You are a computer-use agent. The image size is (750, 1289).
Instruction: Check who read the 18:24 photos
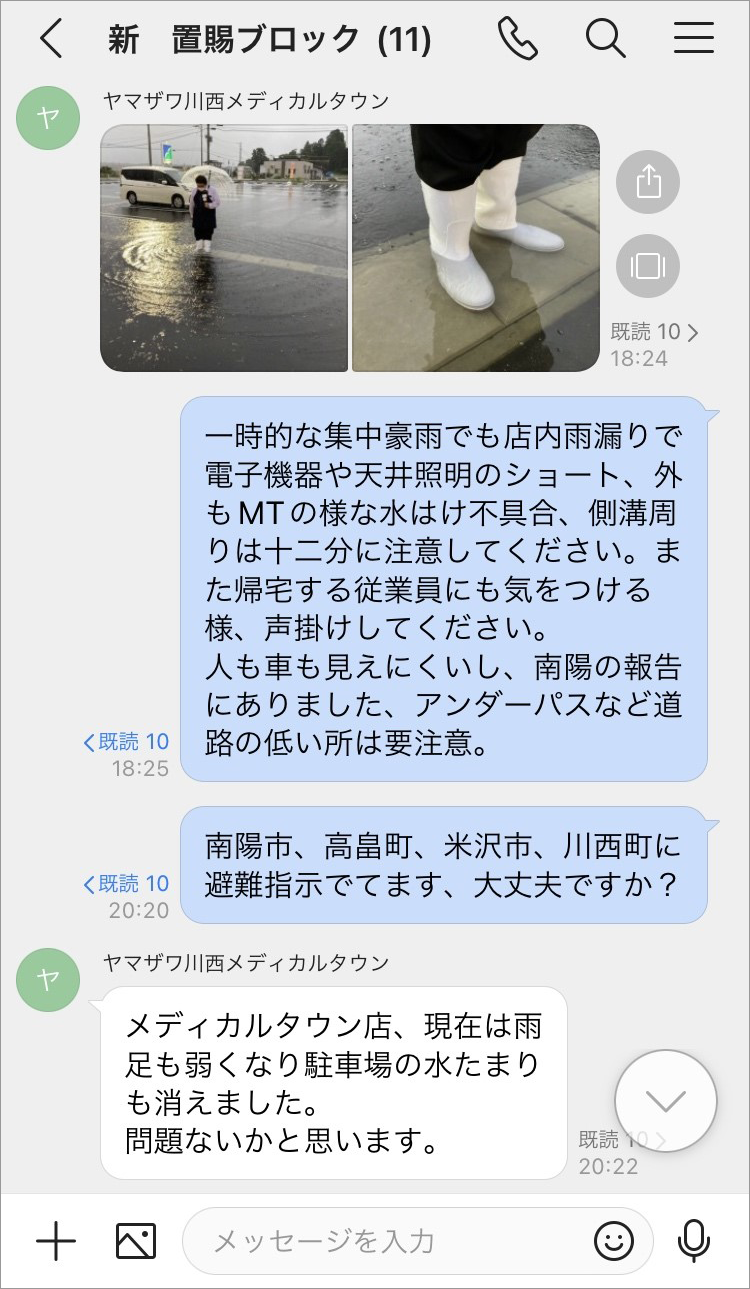click(x=654, y=333)
